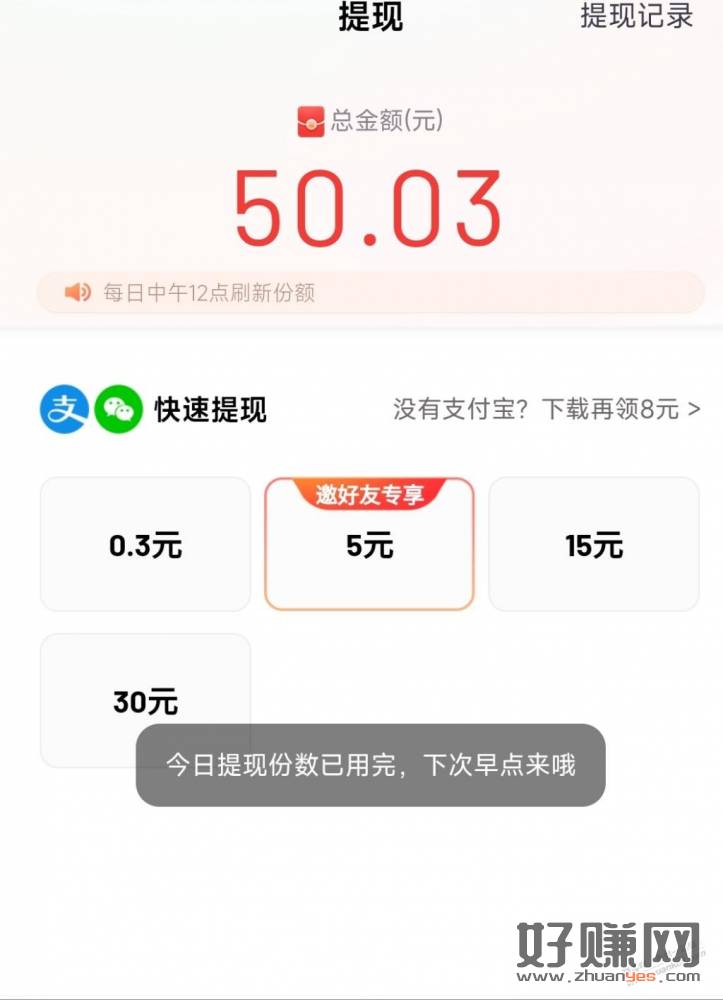Select the 15元 withdrawal amount
This screenshot has height=1000, width=723.
[593, 545]
